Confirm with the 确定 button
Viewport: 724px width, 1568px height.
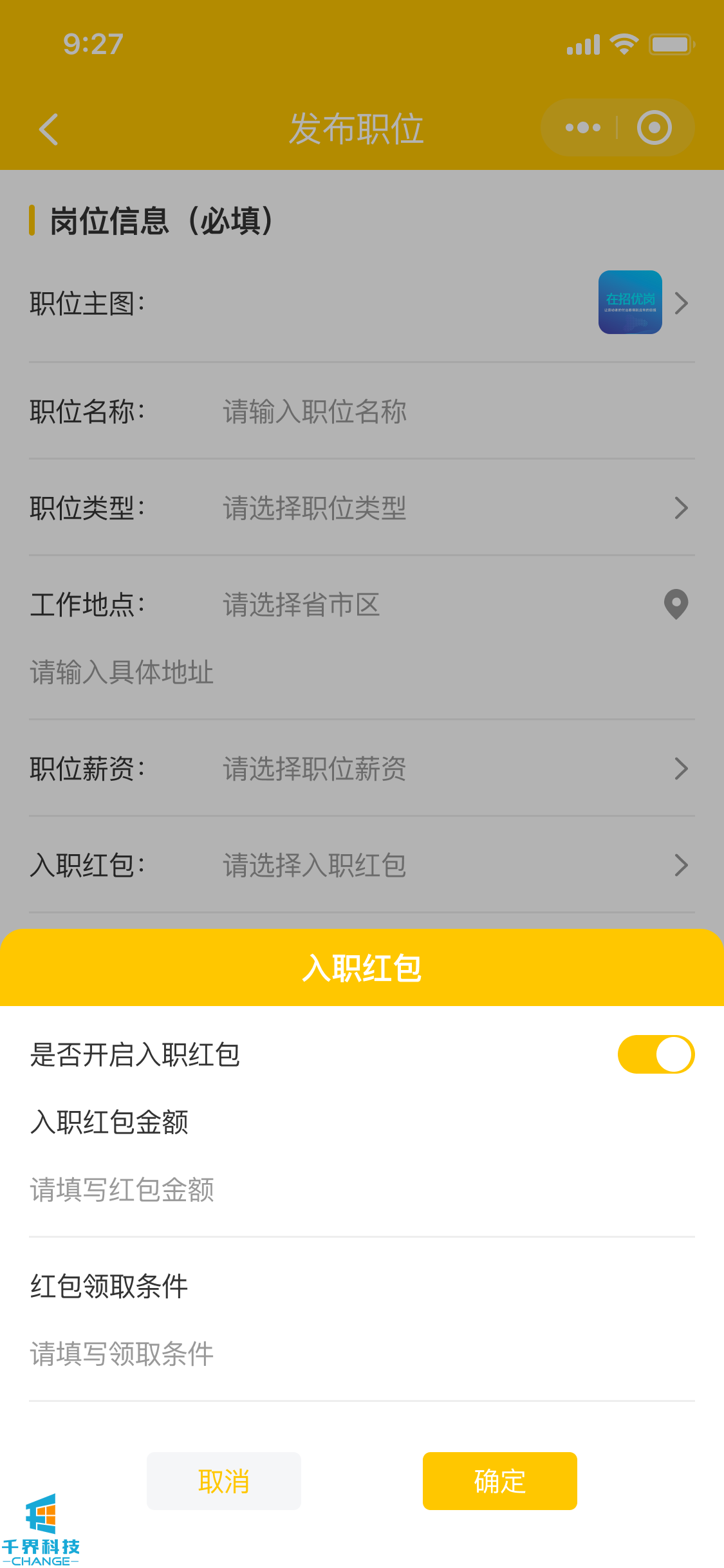pyautogui.click(x=499, y=1481)
